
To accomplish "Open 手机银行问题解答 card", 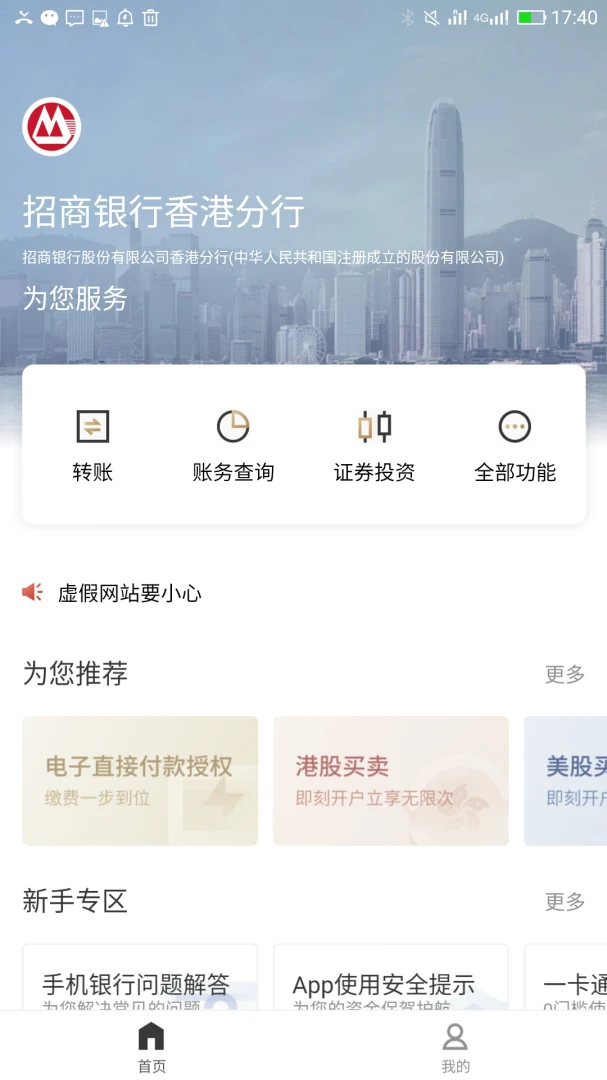I will click(x=140, y=982).
